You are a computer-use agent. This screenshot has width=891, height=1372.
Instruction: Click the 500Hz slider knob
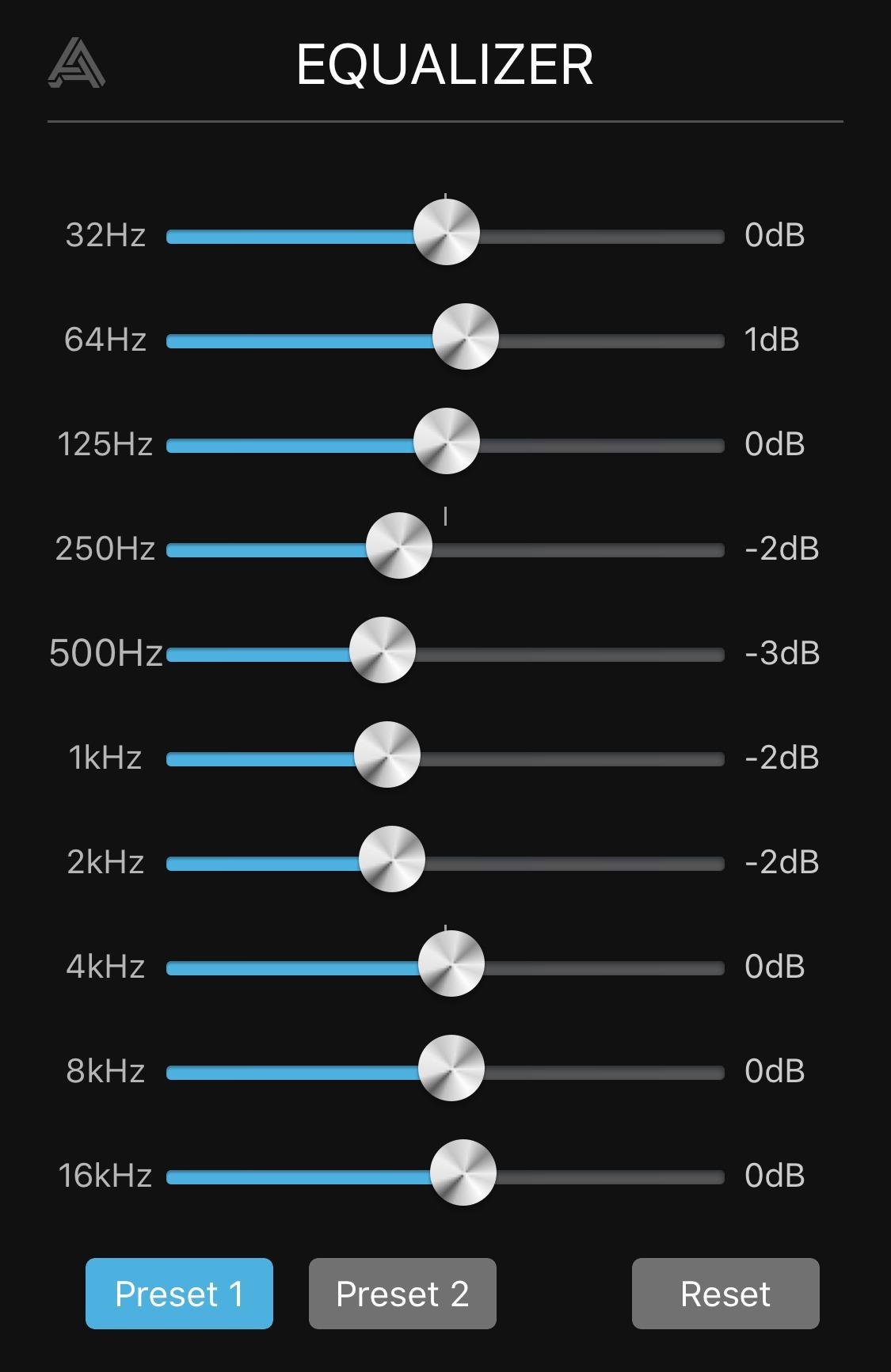pos(383,653)
